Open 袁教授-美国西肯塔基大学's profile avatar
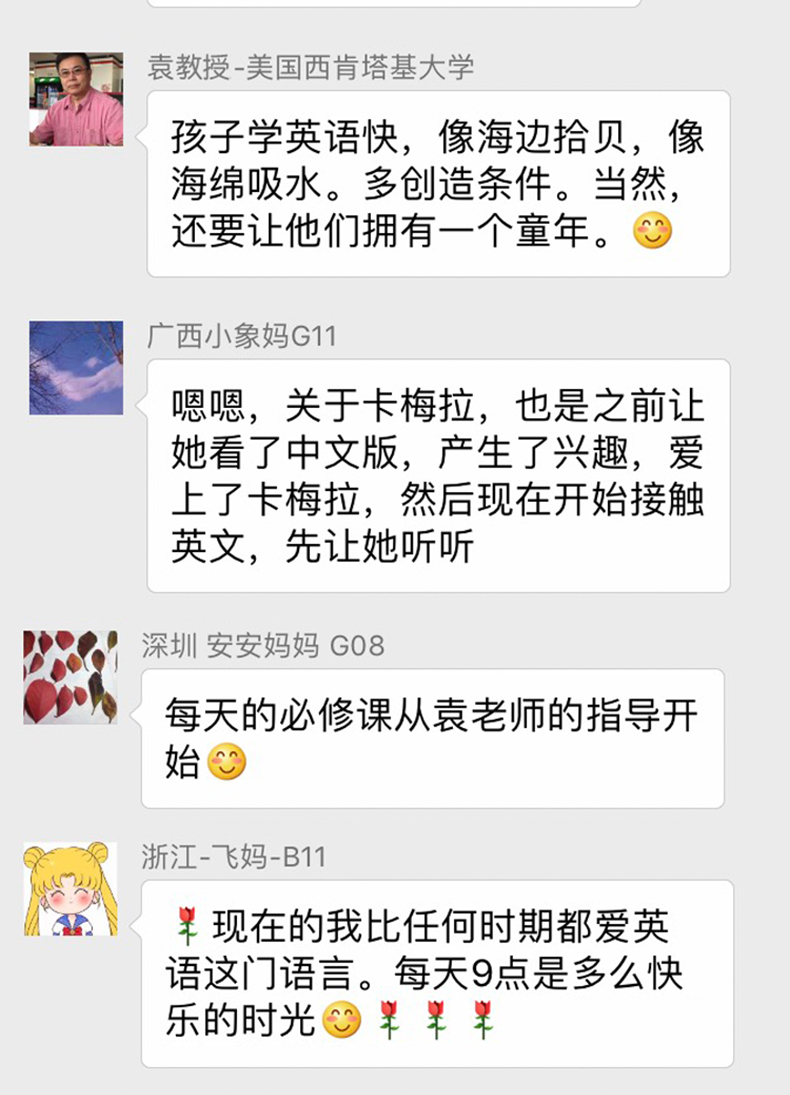This screenshot has height=1095, width=790. pos(76,99)
